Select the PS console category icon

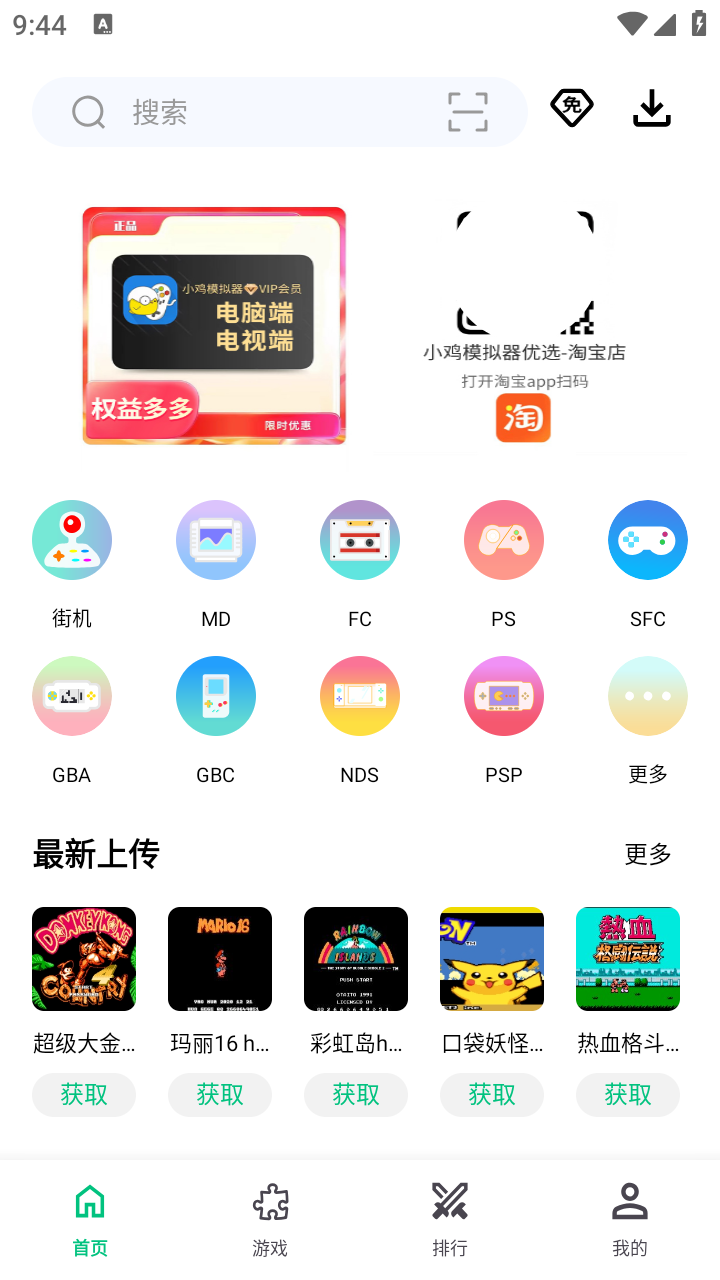(x=504, y=540)
